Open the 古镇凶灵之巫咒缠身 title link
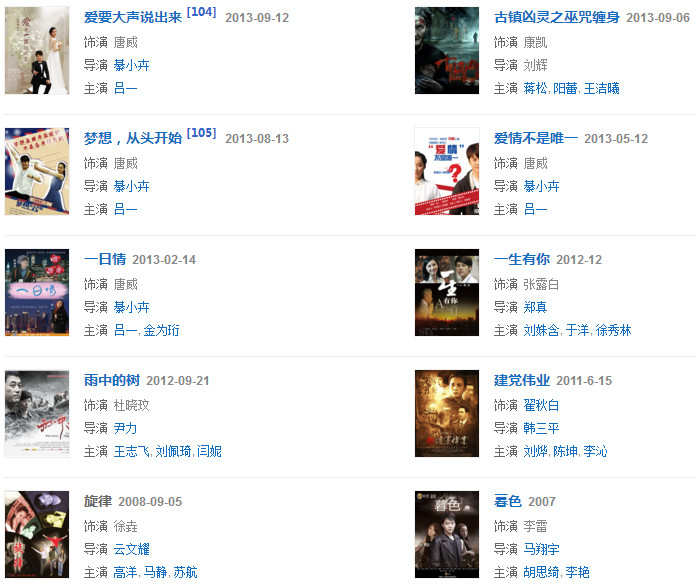Image resolution: width=696 pixels, height=587 pixels. coord(556,18)
